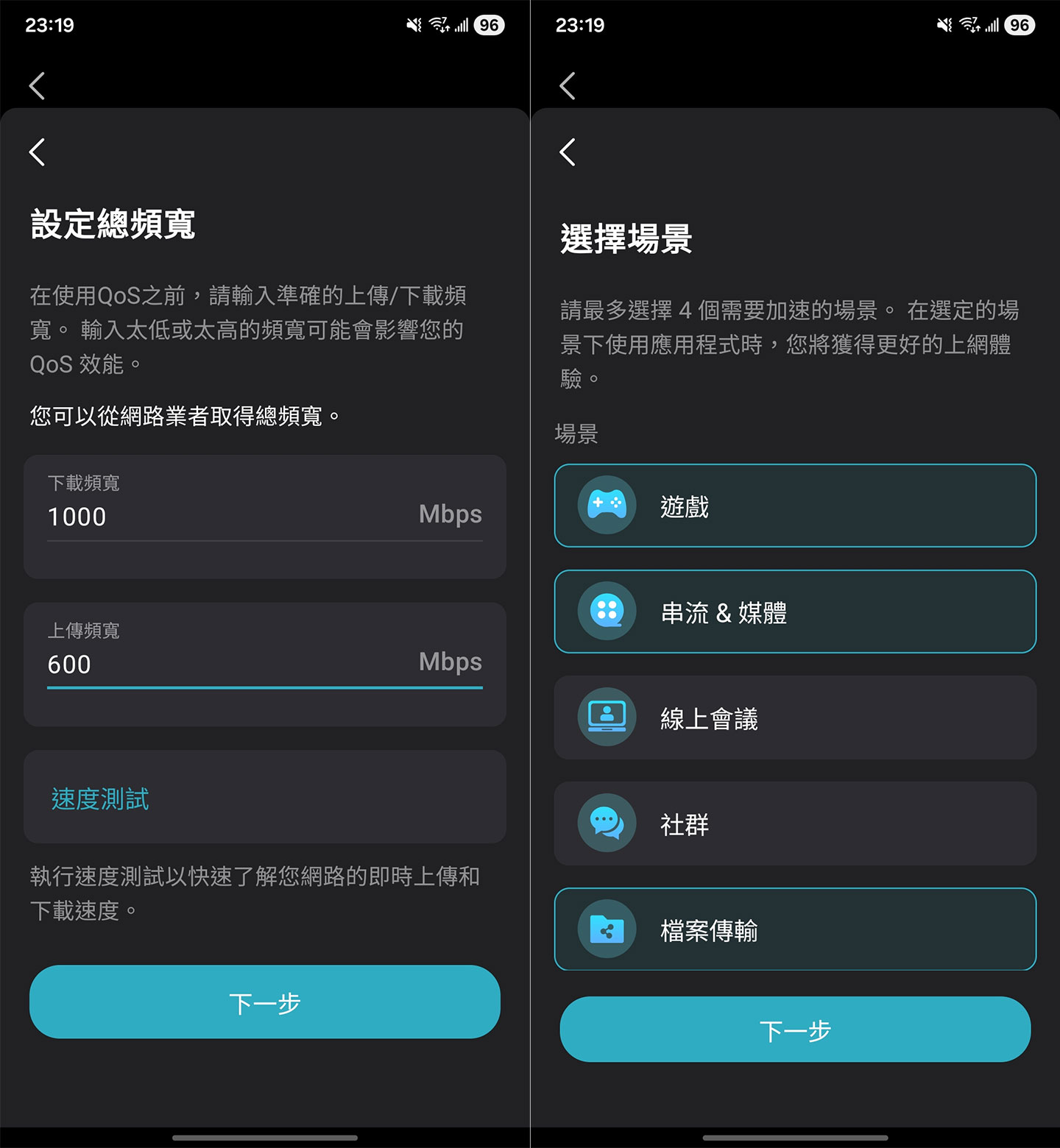Enable the 線上會議 scene
The height and width of the screenshot is (1148, 1060).
tap(794, 717)
